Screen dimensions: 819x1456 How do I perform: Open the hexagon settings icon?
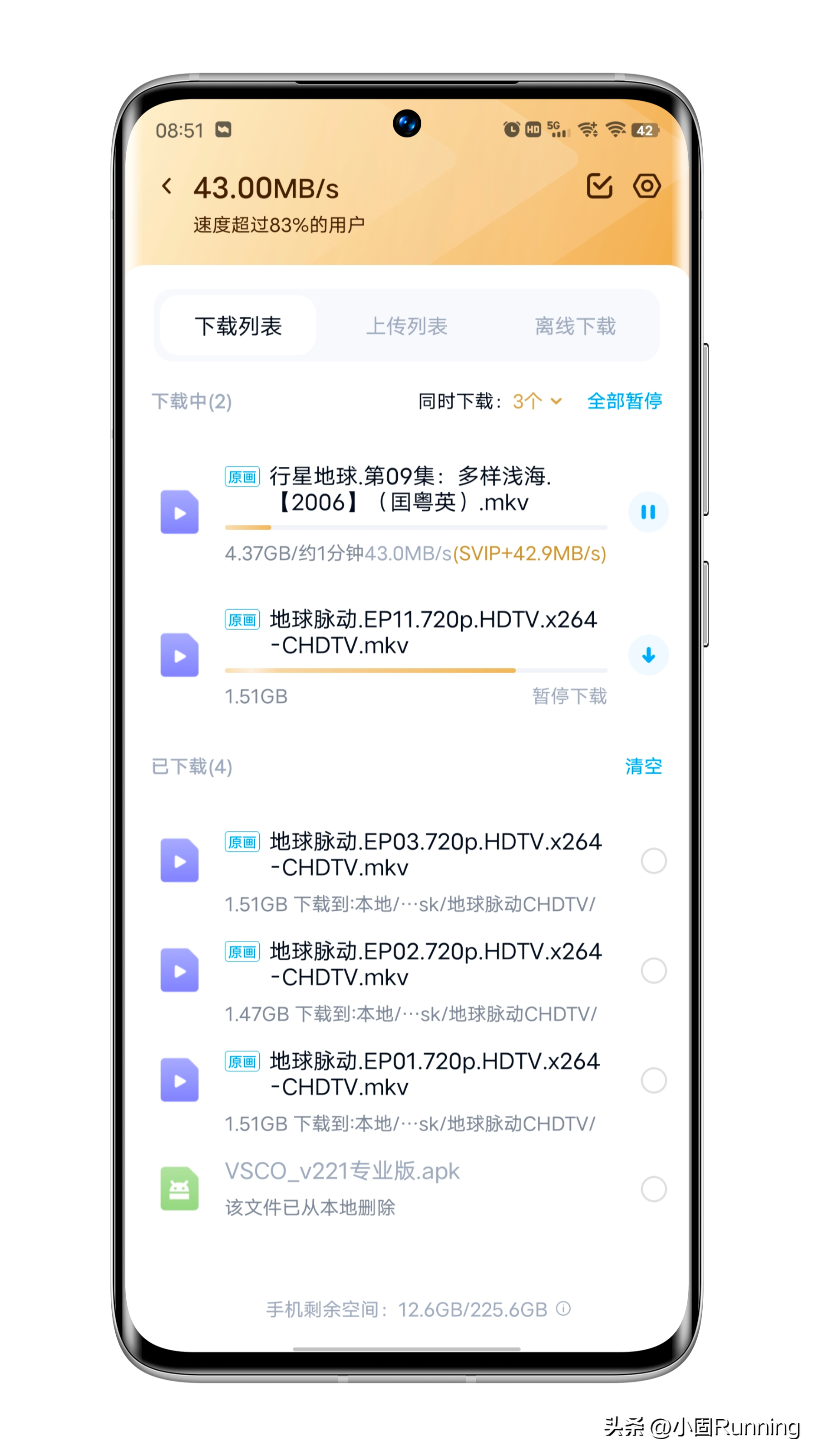coord(646,186)
